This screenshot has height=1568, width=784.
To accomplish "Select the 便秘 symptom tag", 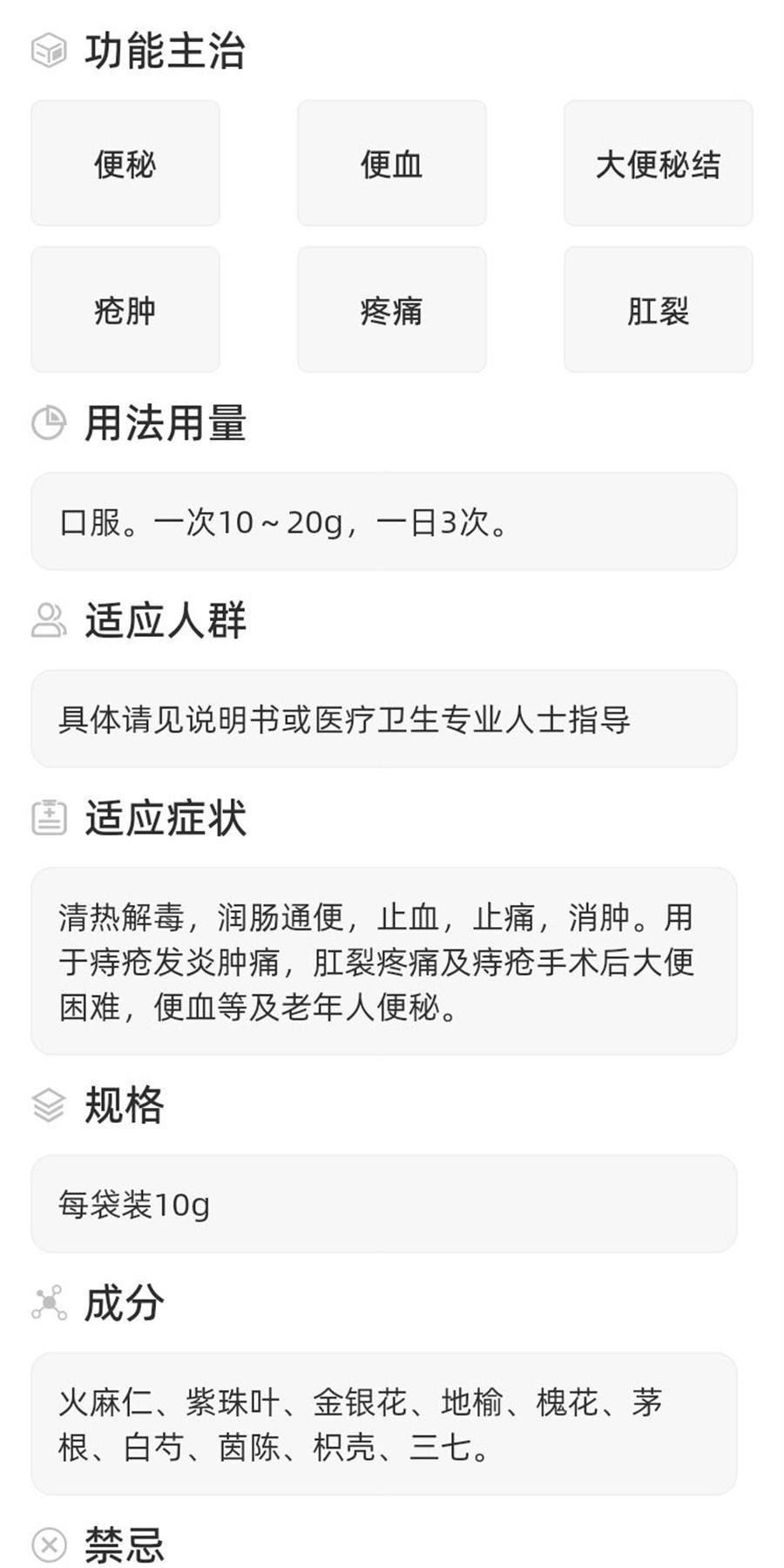I will 125,164.
